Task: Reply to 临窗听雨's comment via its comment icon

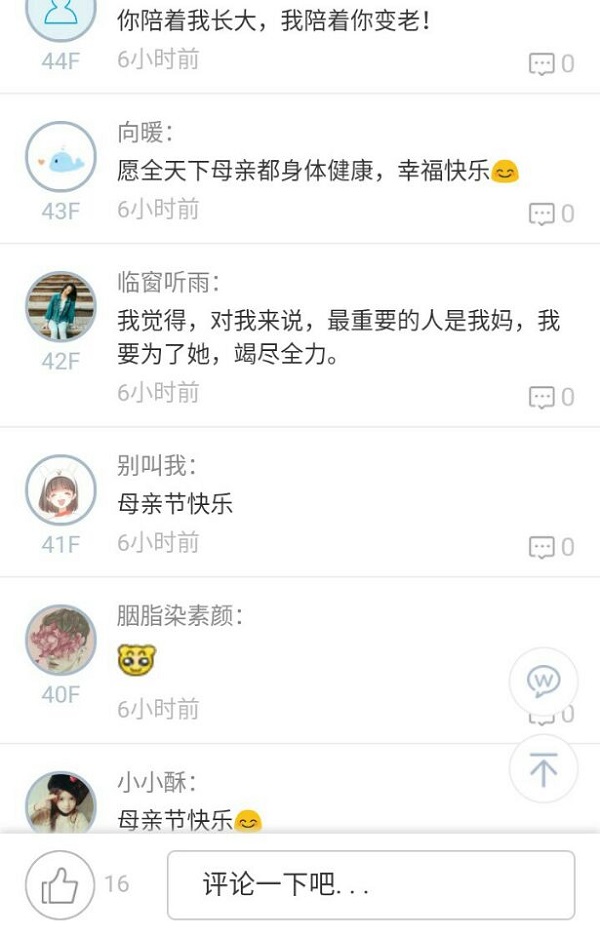Action: click(x=541, y=397)
